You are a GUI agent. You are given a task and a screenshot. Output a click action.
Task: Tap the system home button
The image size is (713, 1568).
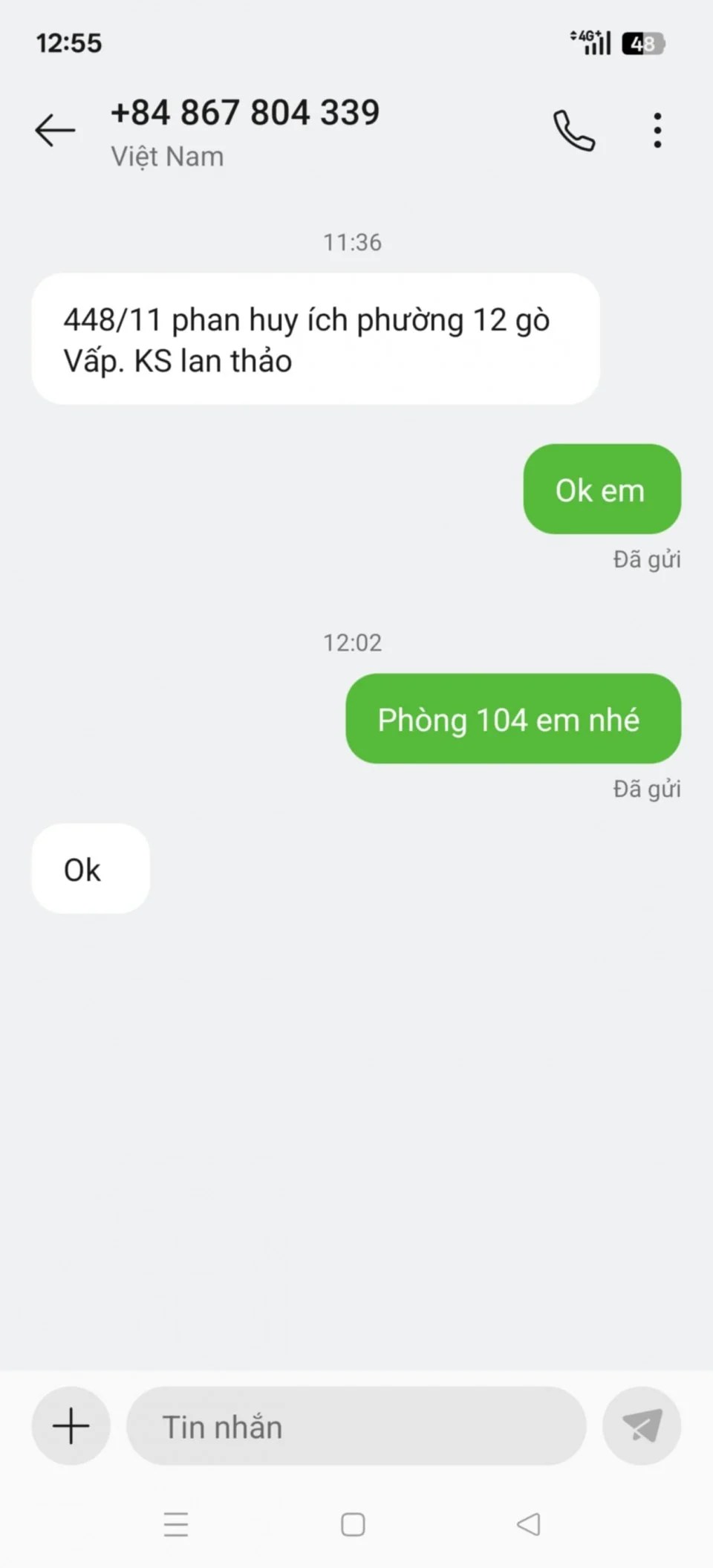(x=353, y=1524)
